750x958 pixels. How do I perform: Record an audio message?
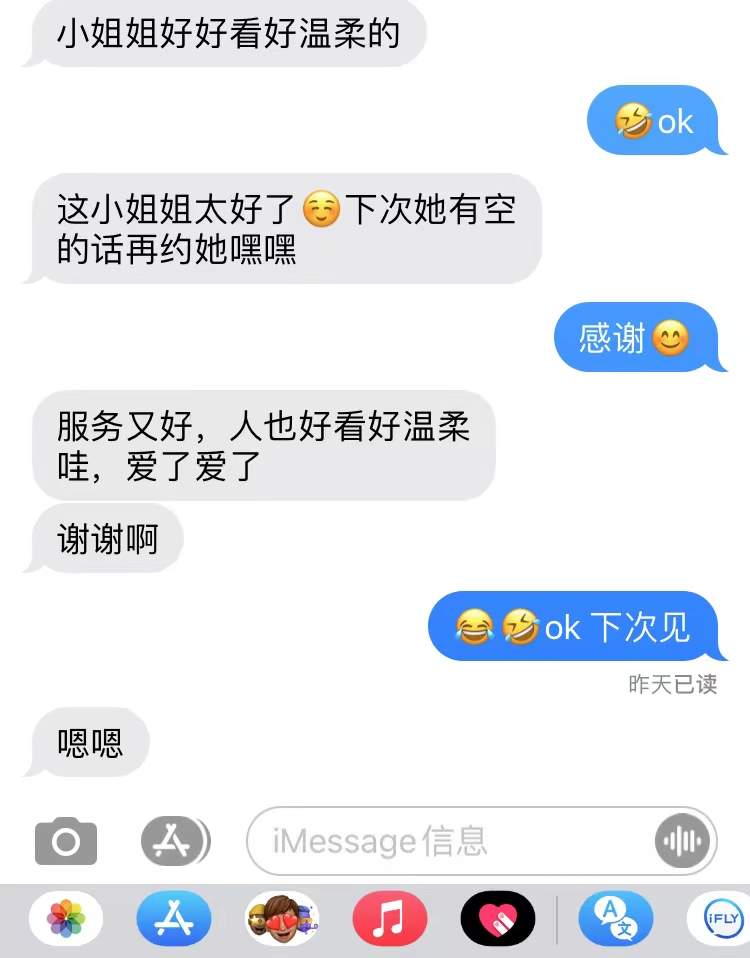[x=684, y=841]
